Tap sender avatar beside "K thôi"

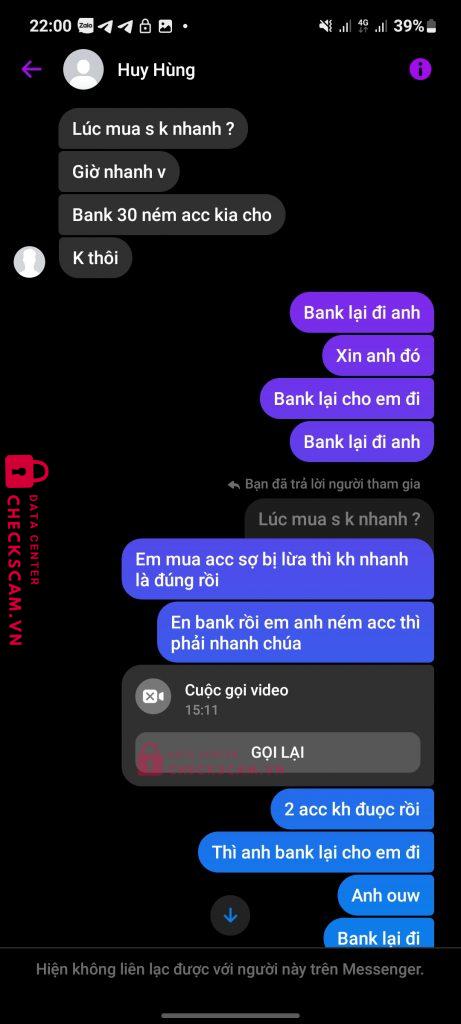click(29, 262)
